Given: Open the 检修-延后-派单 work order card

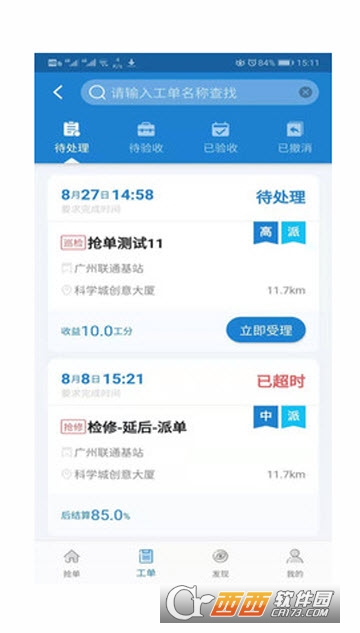Looking at the screenshot, I should [x=183, y=447].
